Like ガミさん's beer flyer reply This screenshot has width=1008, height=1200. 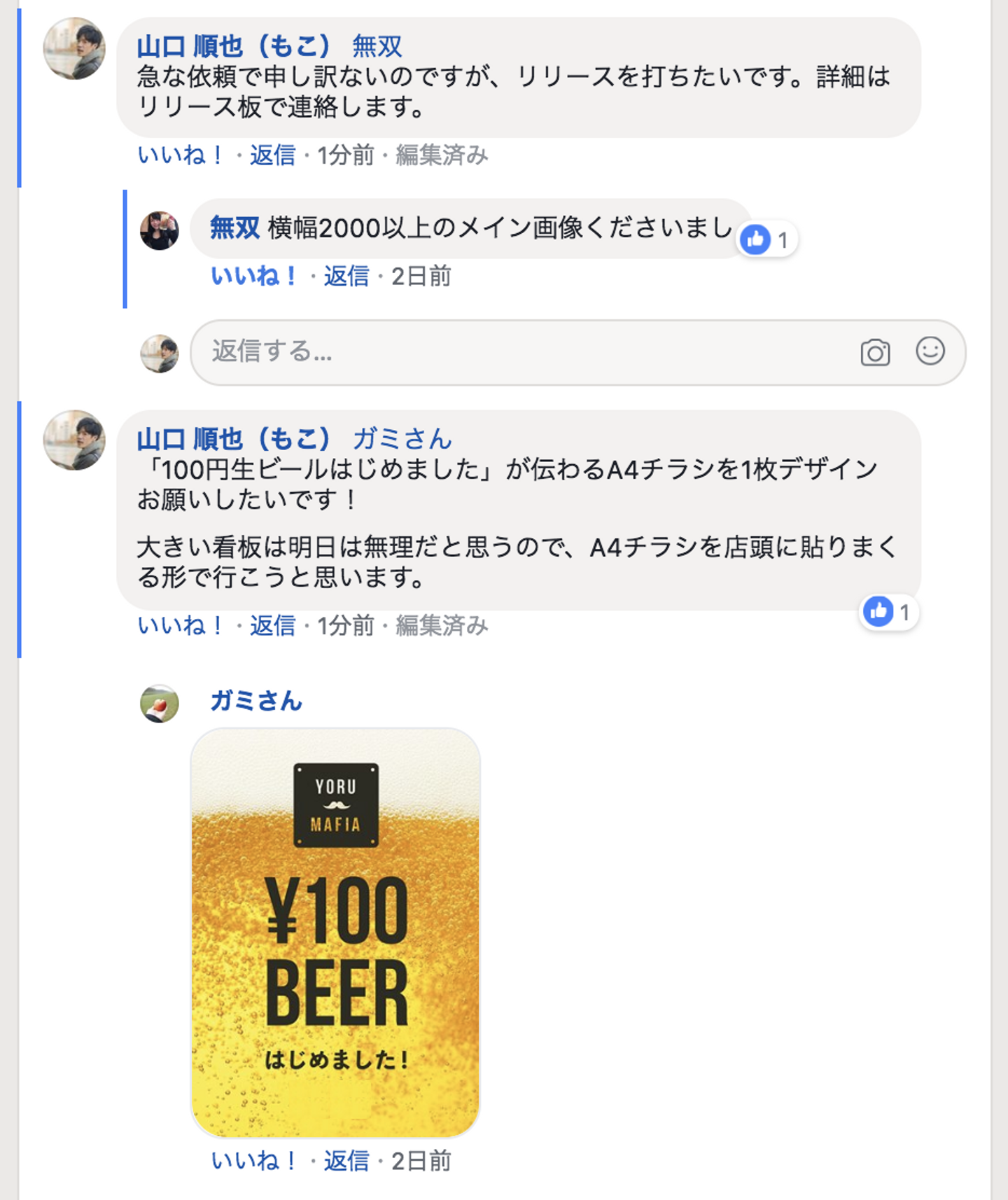(x=253, y=1161)
